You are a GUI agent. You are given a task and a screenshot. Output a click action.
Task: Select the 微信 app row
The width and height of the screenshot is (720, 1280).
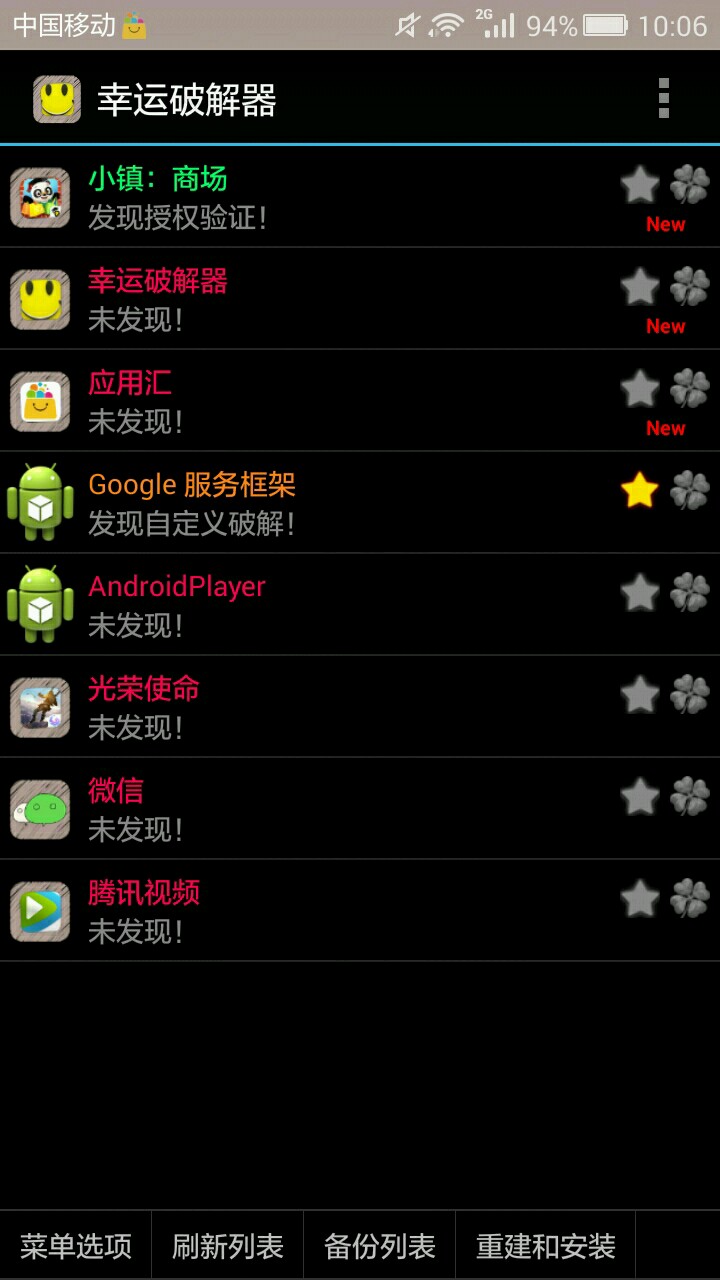[x=300, y=810]
